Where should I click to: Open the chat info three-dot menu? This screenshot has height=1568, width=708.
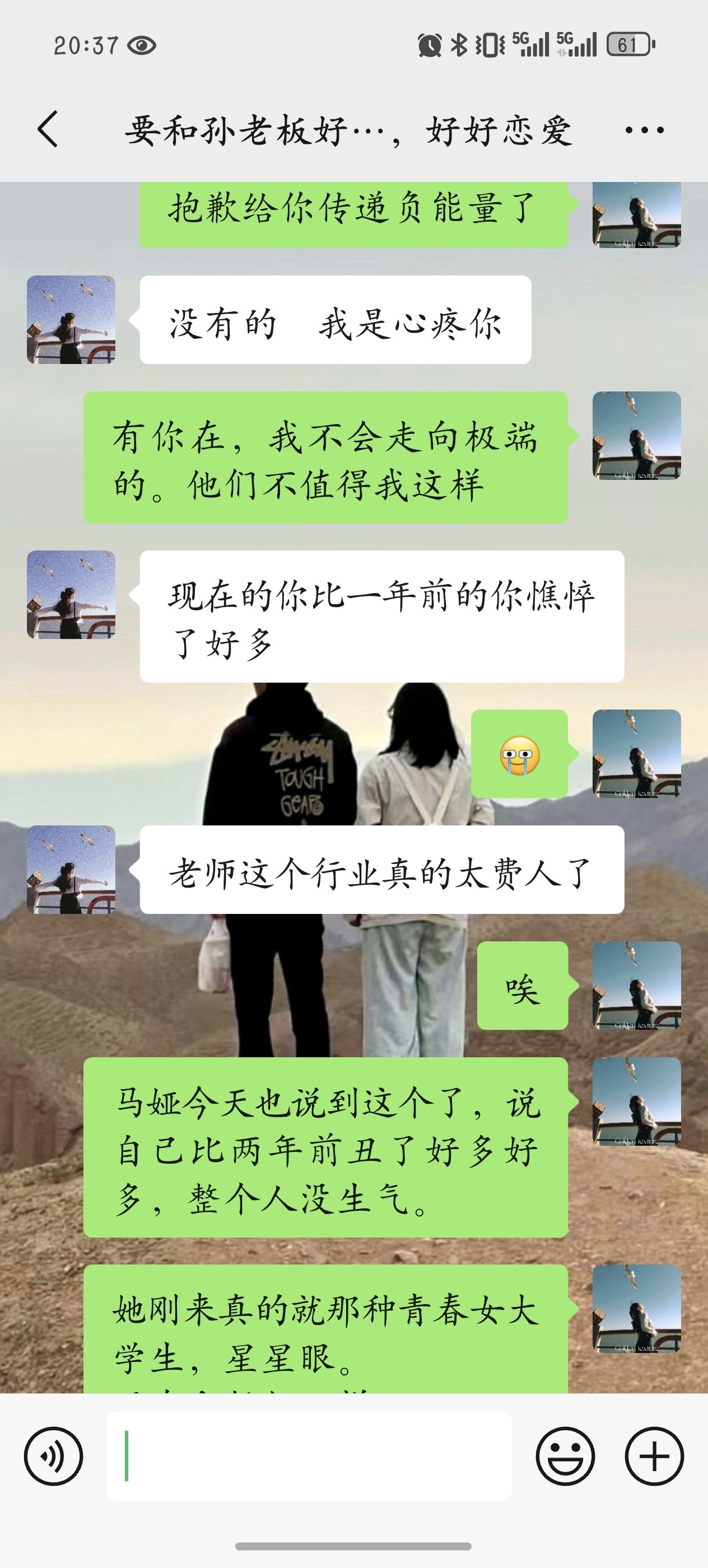pyautogui.click(x=644, y=130)
